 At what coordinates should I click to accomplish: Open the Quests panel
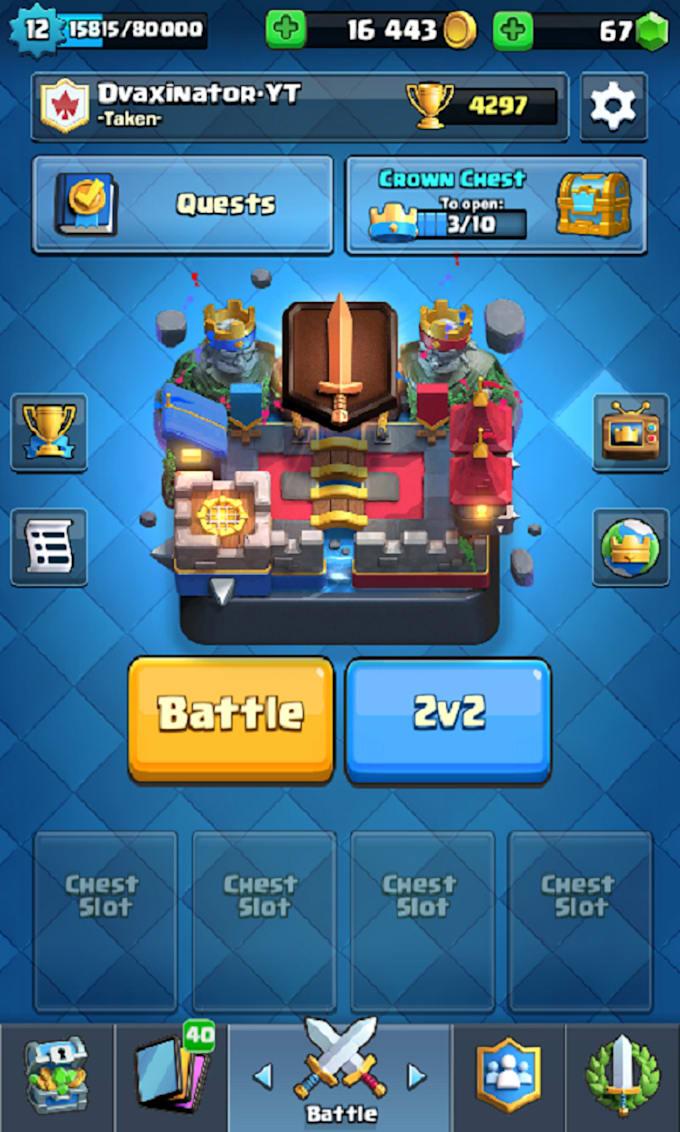coord(183,204)
